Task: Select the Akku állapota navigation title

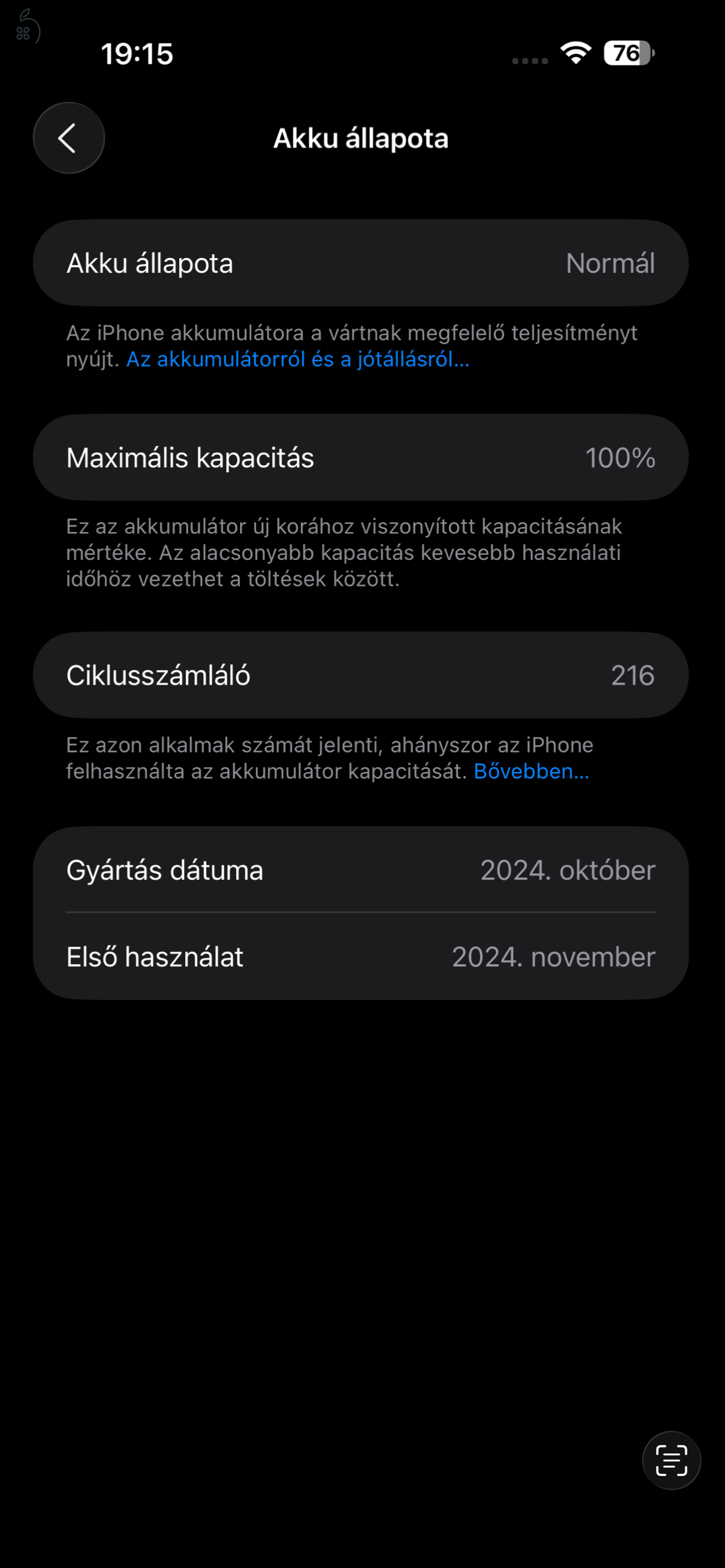Action: point(361,138)
